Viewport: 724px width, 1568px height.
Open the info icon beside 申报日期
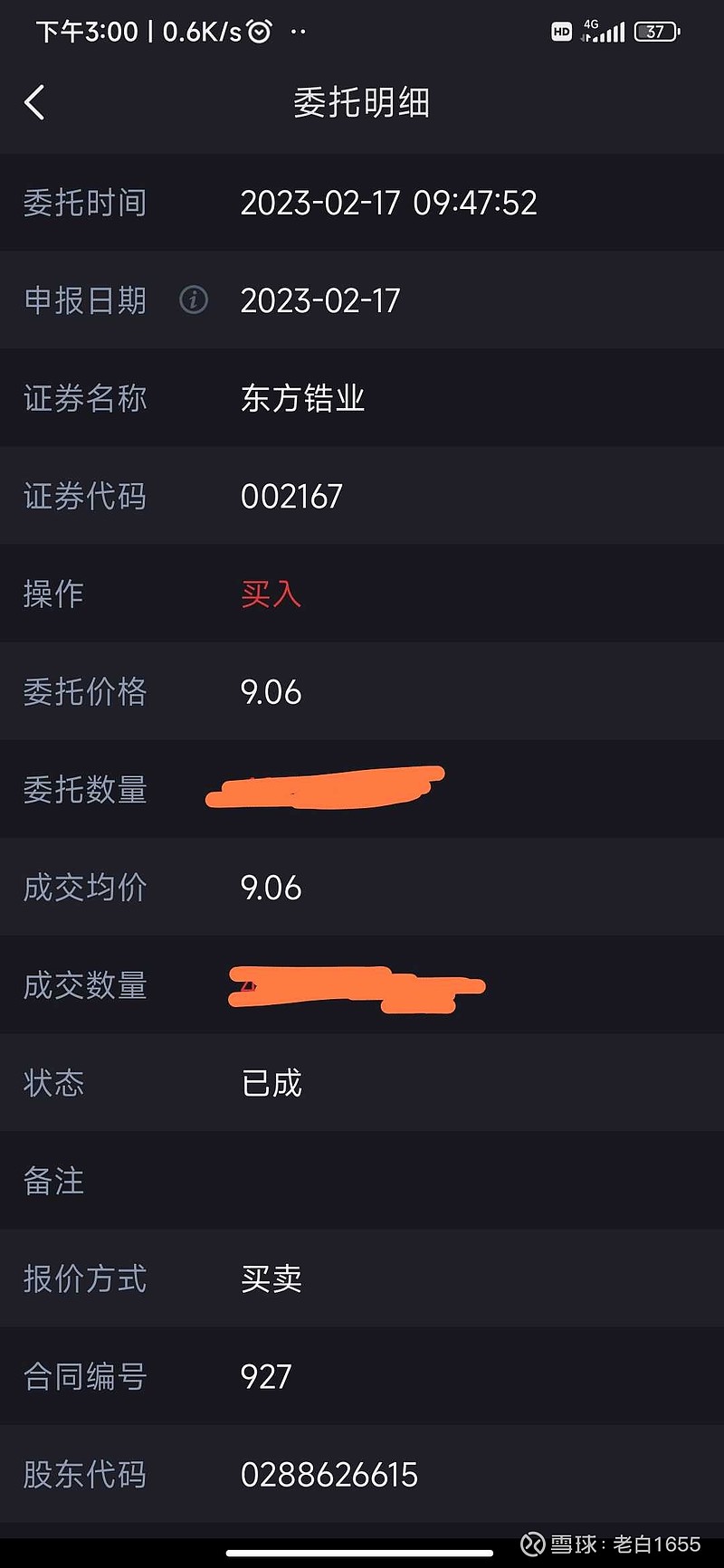tap(194, 299)
